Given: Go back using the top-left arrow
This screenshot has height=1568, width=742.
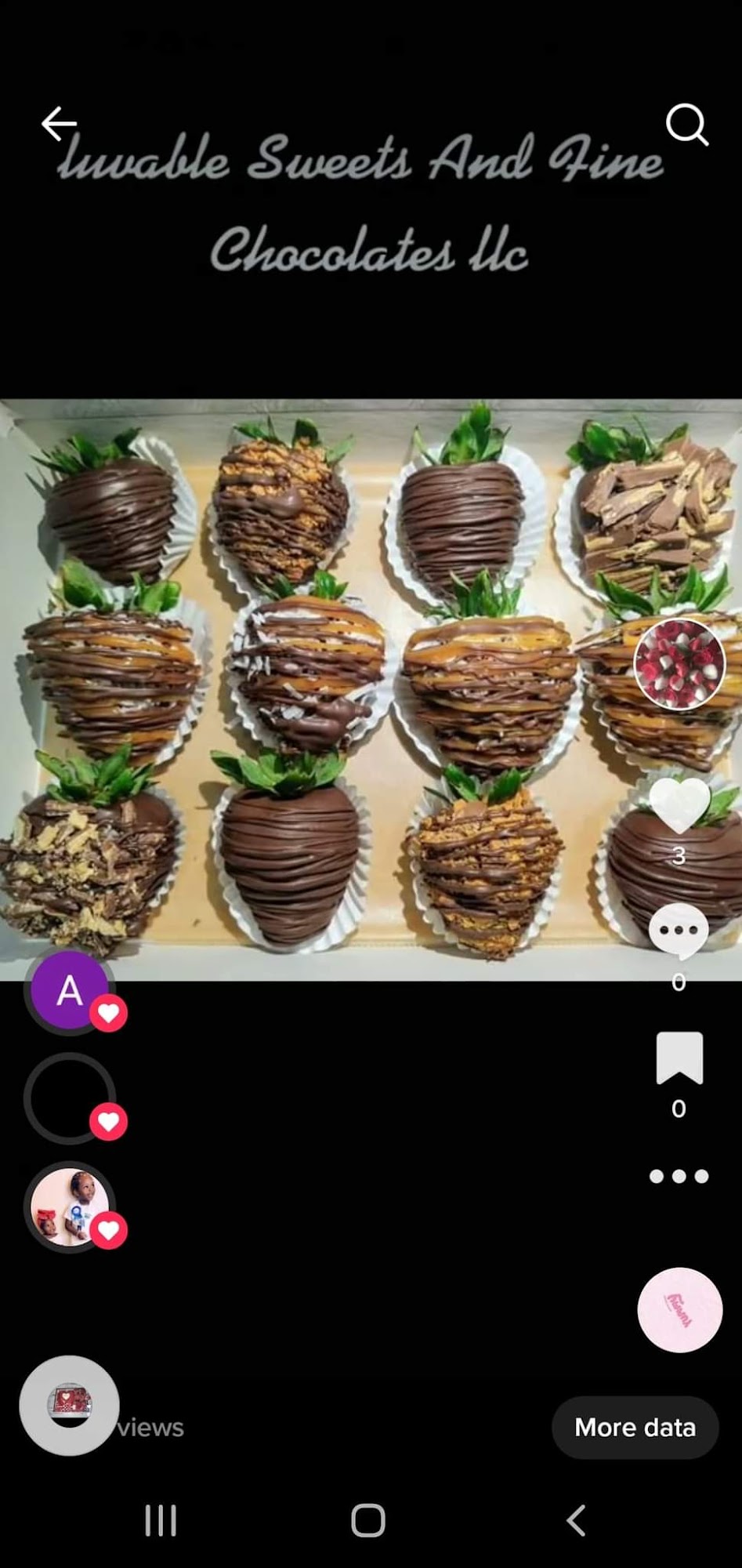Looking at the screenshot, I should (x=59, y=123).
